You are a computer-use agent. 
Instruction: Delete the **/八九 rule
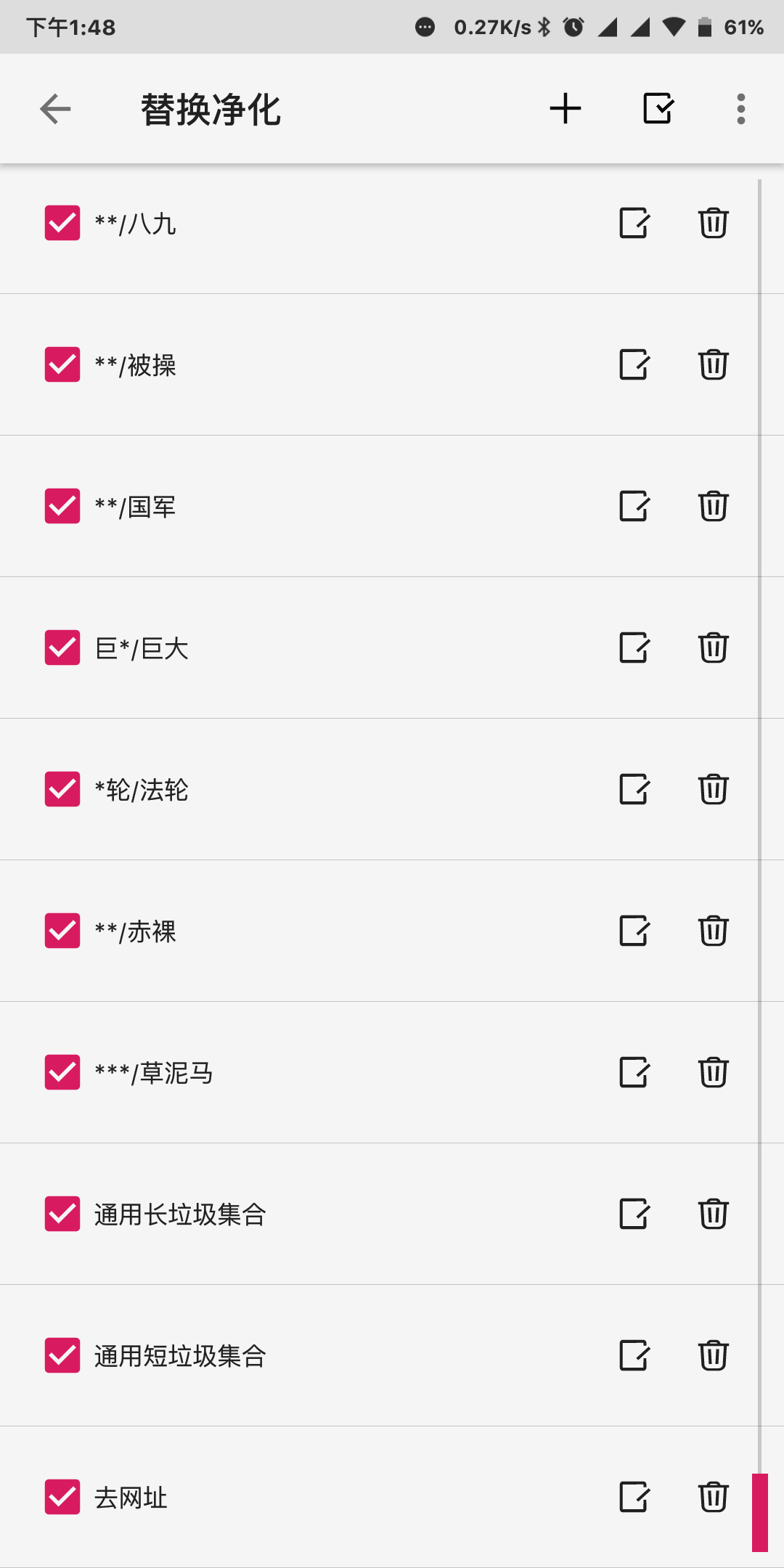click(x=714, y=223)
